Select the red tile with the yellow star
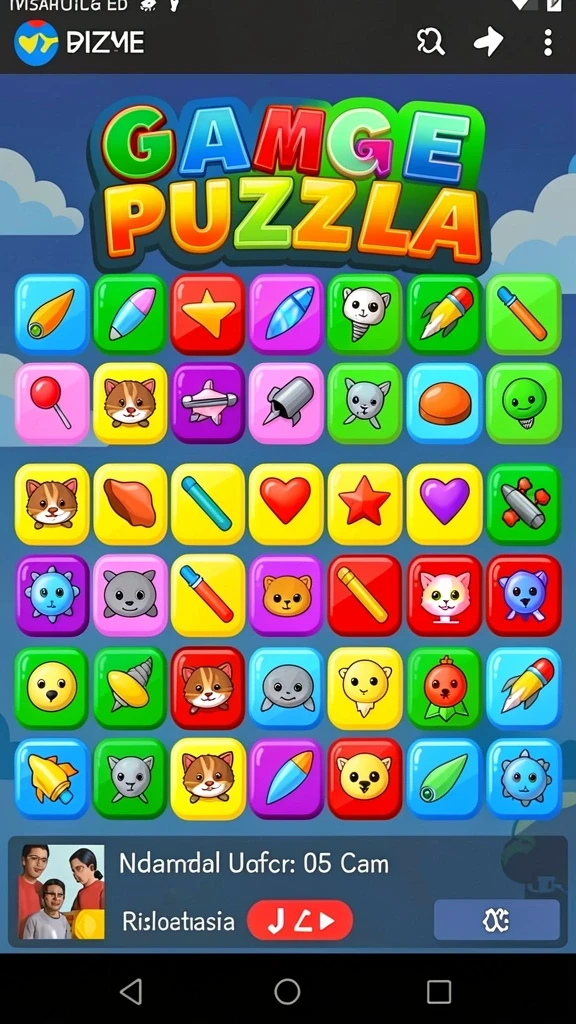The height and width of the screenshot is (1024, 576). click(x=208, y=314)
